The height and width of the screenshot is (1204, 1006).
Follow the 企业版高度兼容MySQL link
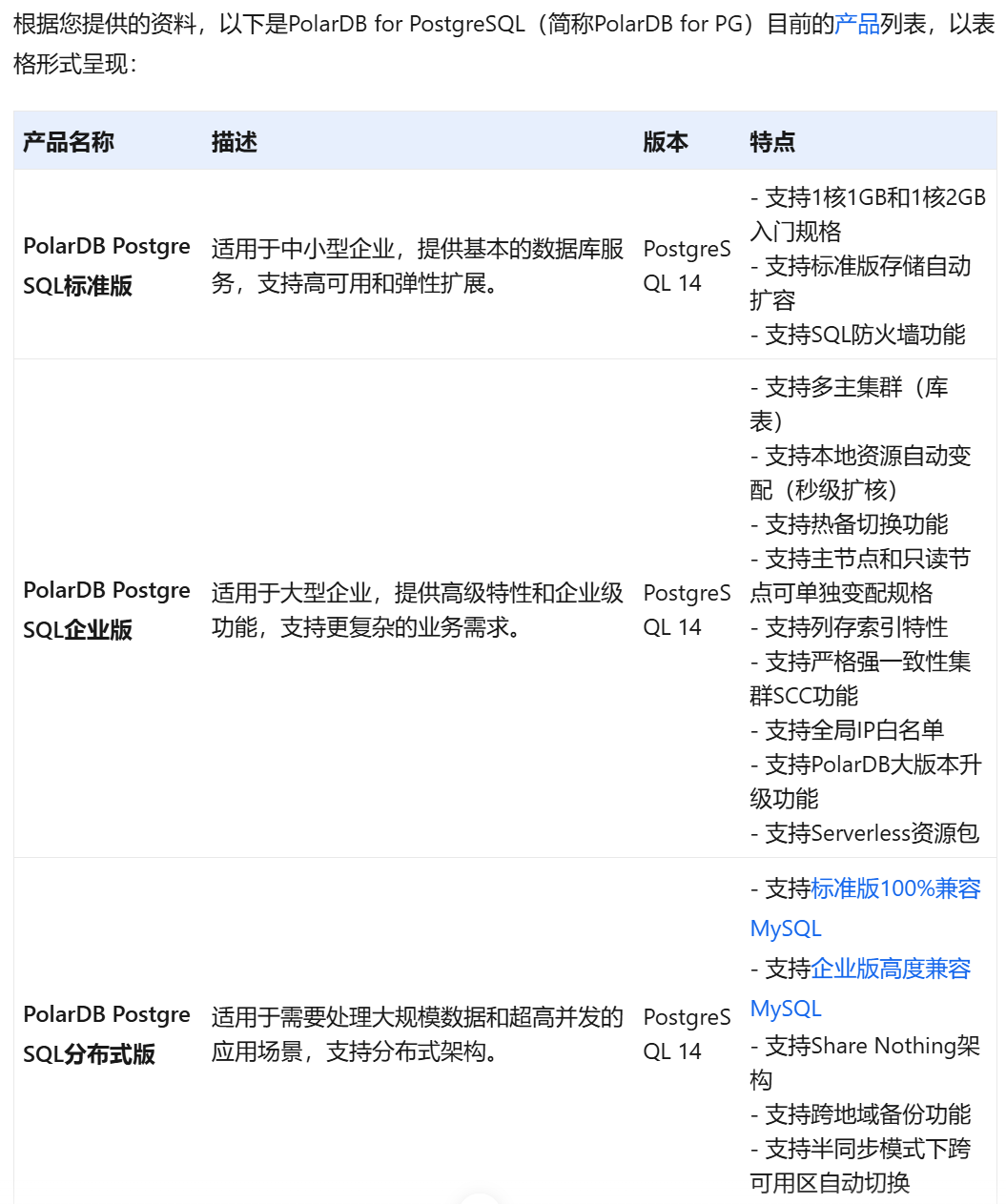pyautogui.click(x=890, y=969)
